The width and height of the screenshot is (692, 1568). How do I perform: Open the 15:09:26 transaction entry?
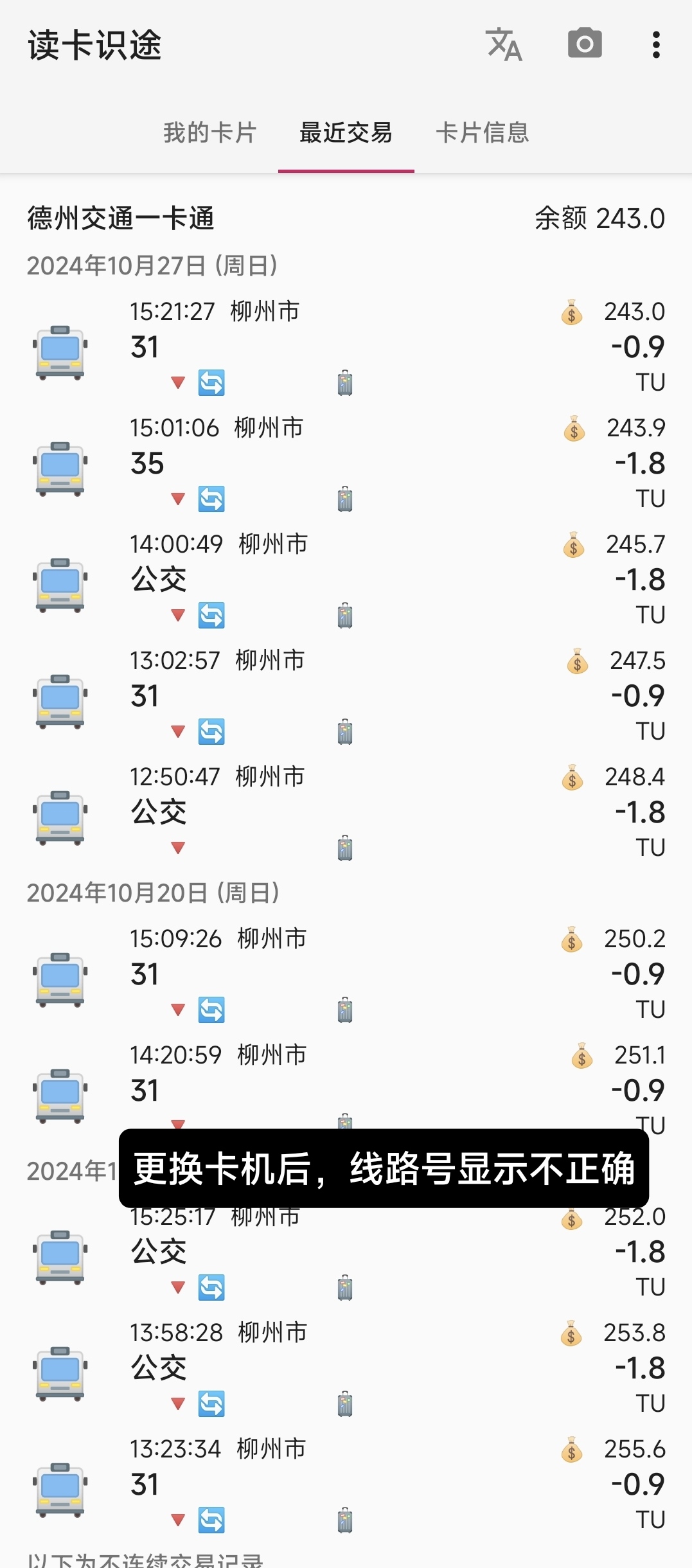[346, 974]
